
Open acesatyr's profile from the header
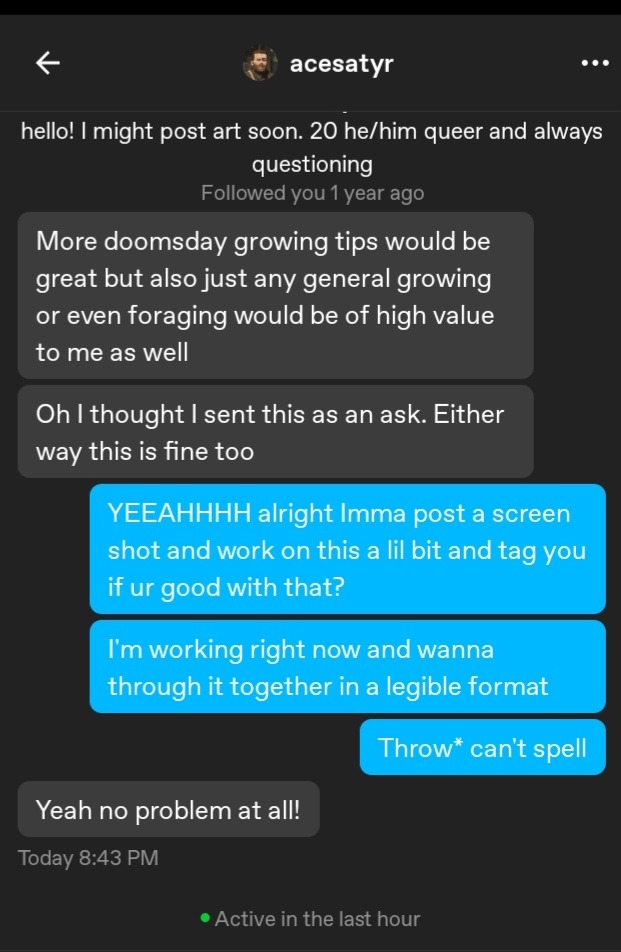(318, 64)
